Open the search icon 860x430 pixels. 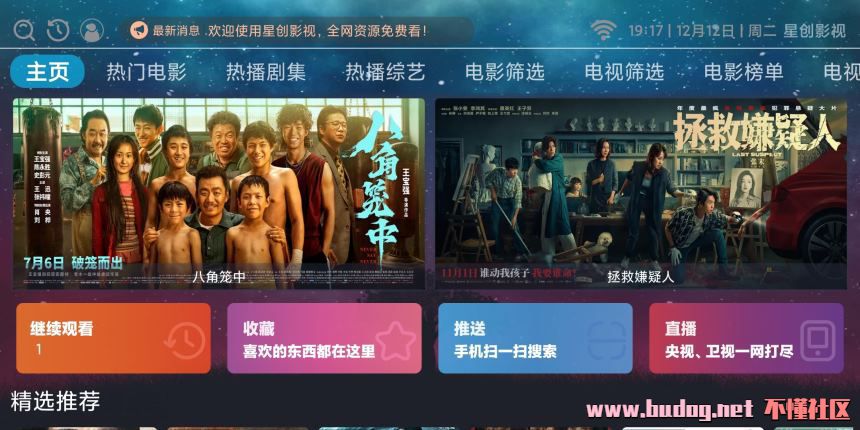point(25,31)
